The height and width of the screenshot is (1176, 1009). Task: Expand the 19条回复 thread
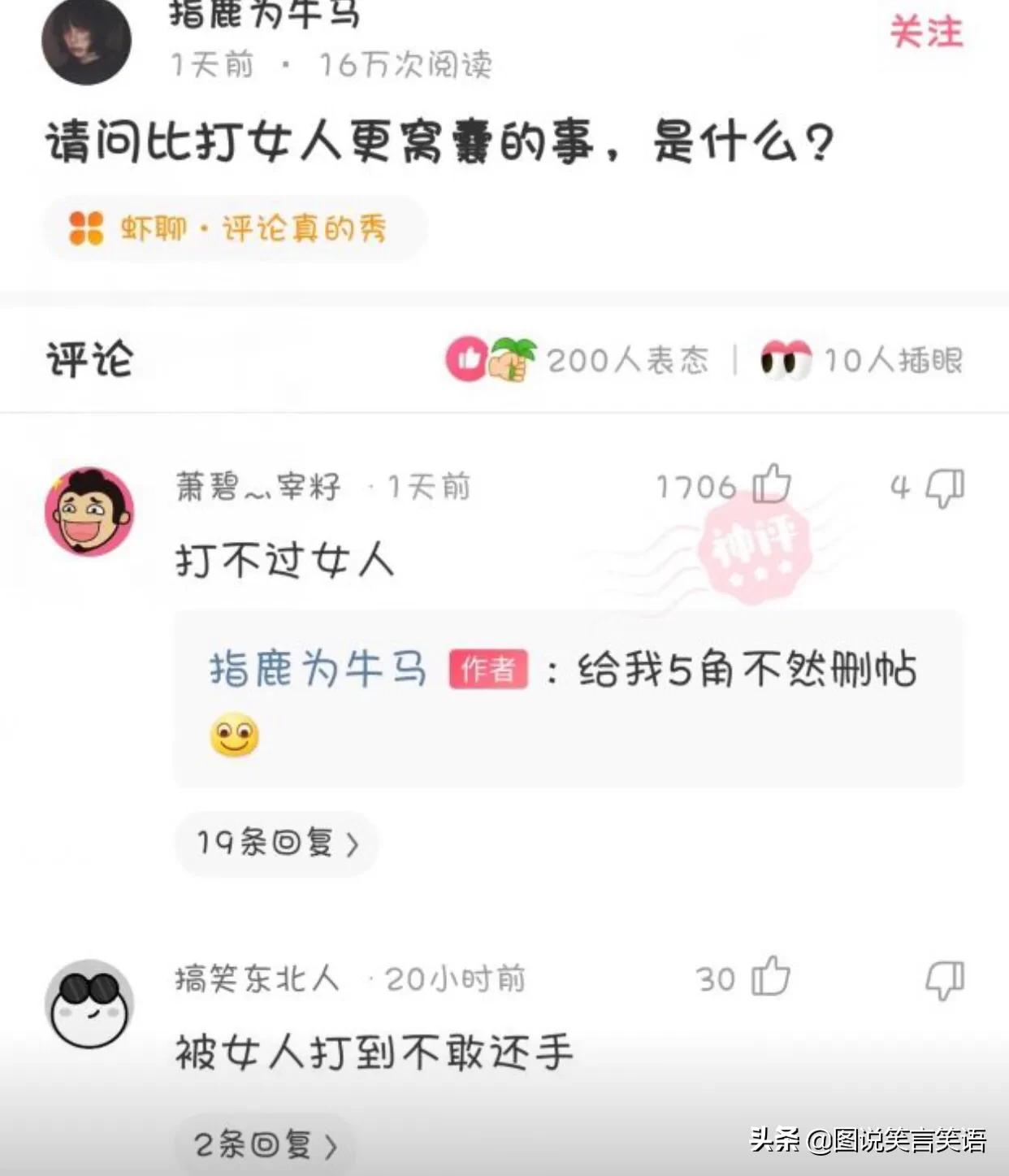[276, 843]
